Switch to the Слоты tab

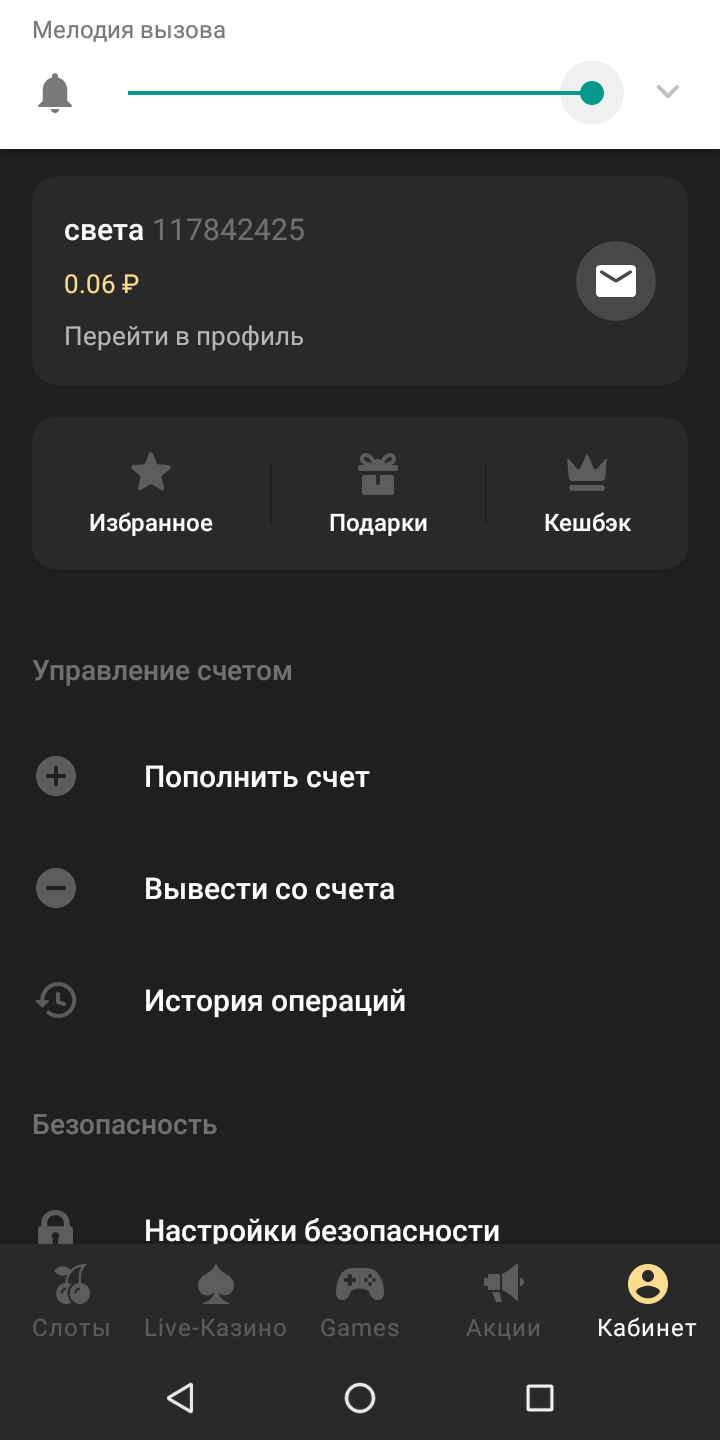(x=71, y=1300)
